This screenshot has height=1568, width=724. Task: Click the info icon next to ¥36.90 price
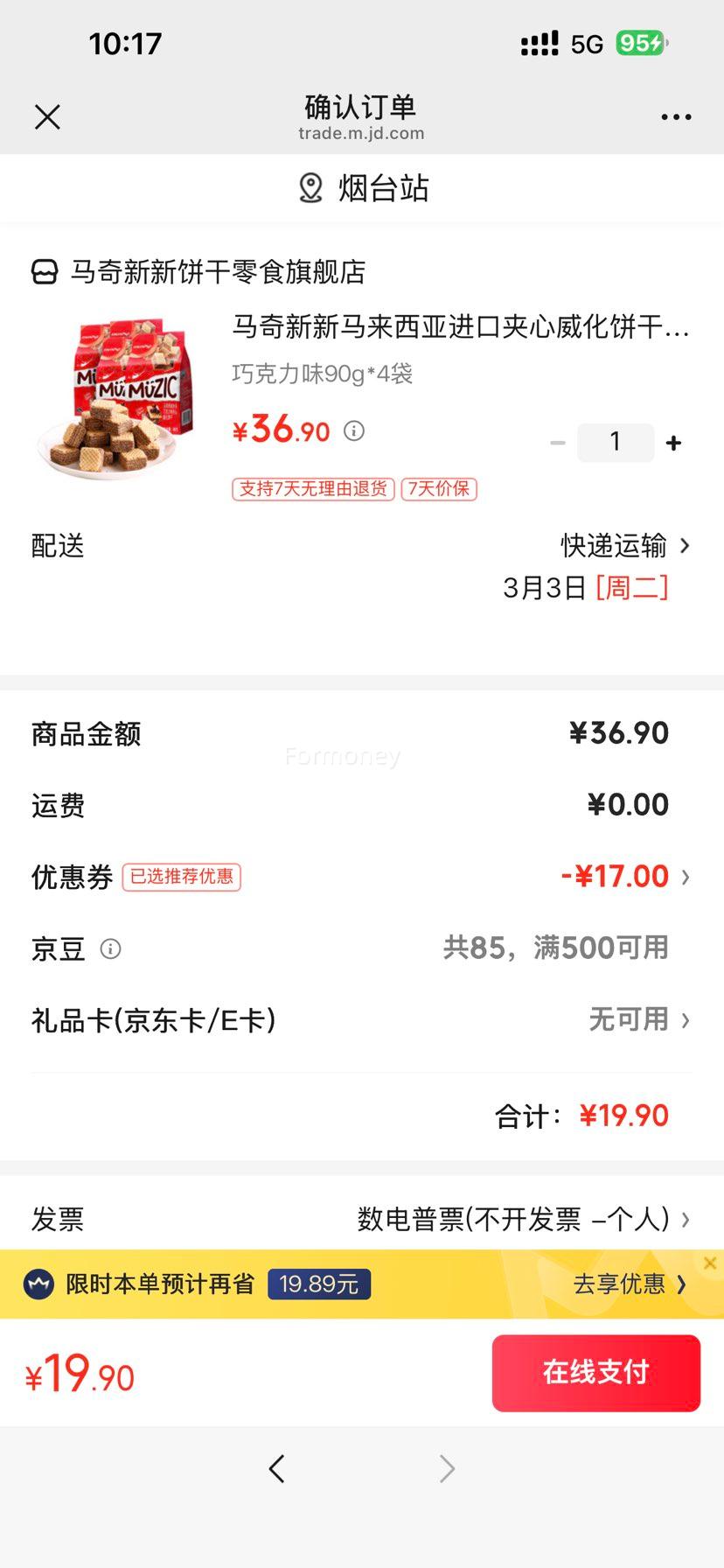(x=353, y=430)
